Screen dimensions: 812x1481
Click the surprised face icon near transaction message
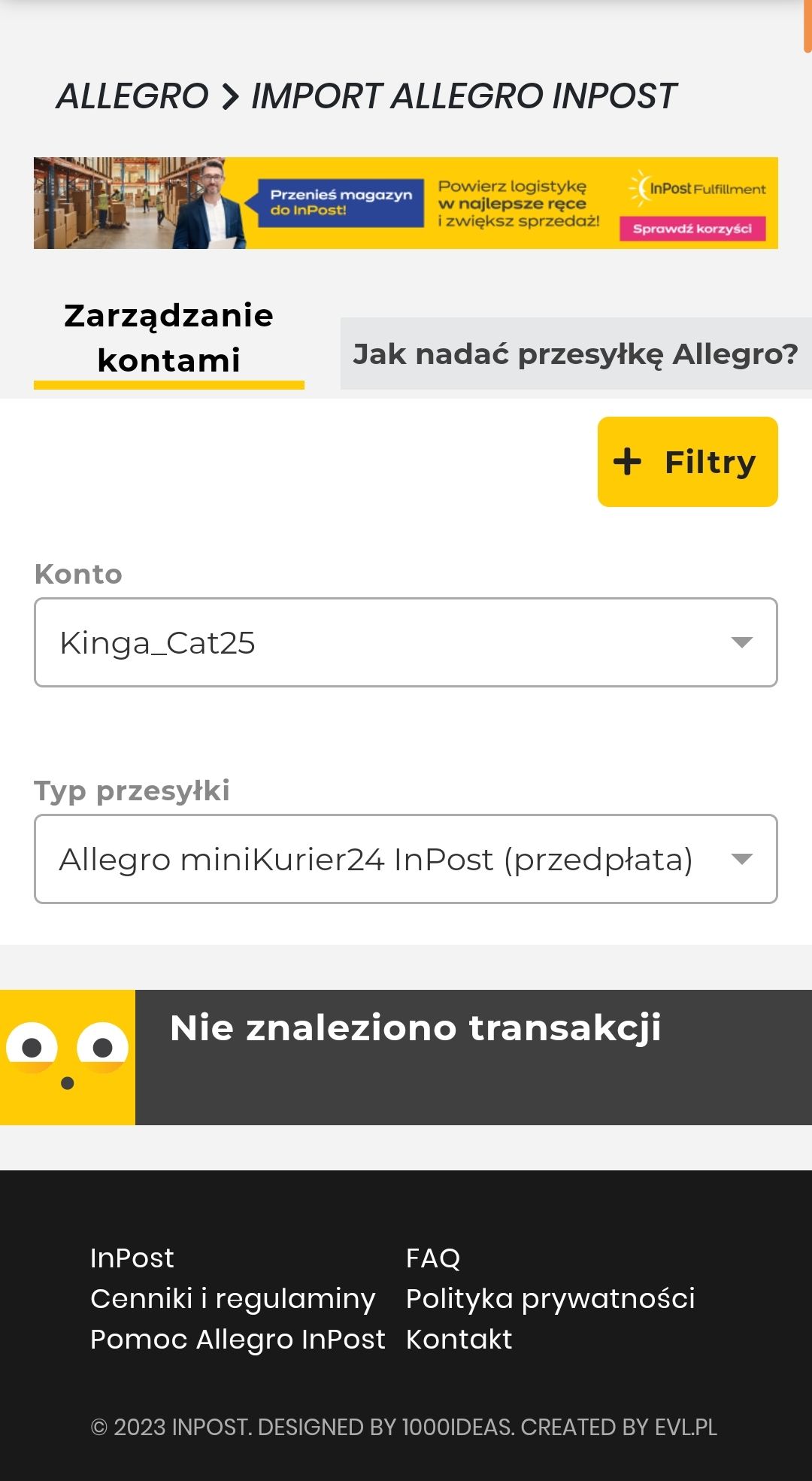coord(66,1049)
